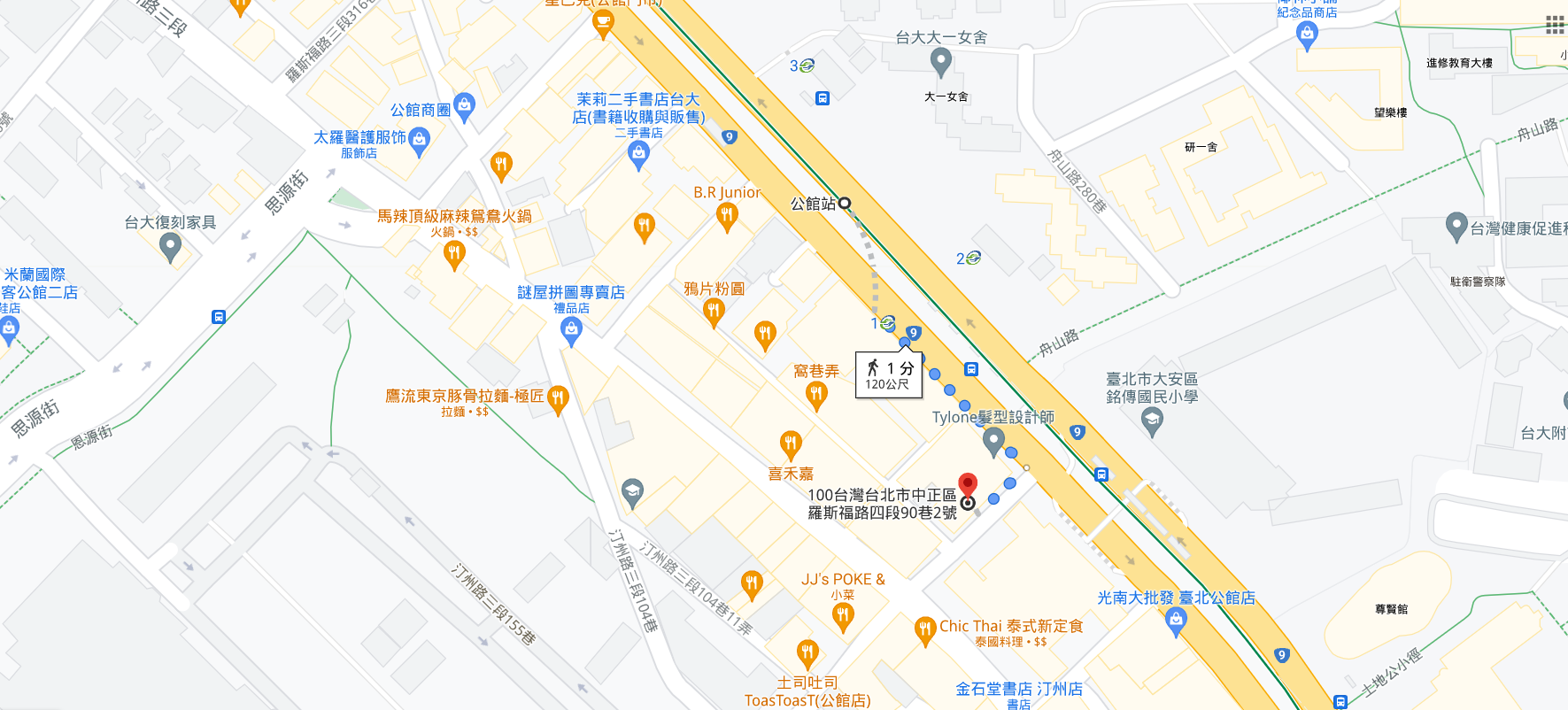Open the 光南大批發 臺北公館店 shop marker

click(1176, 621)
